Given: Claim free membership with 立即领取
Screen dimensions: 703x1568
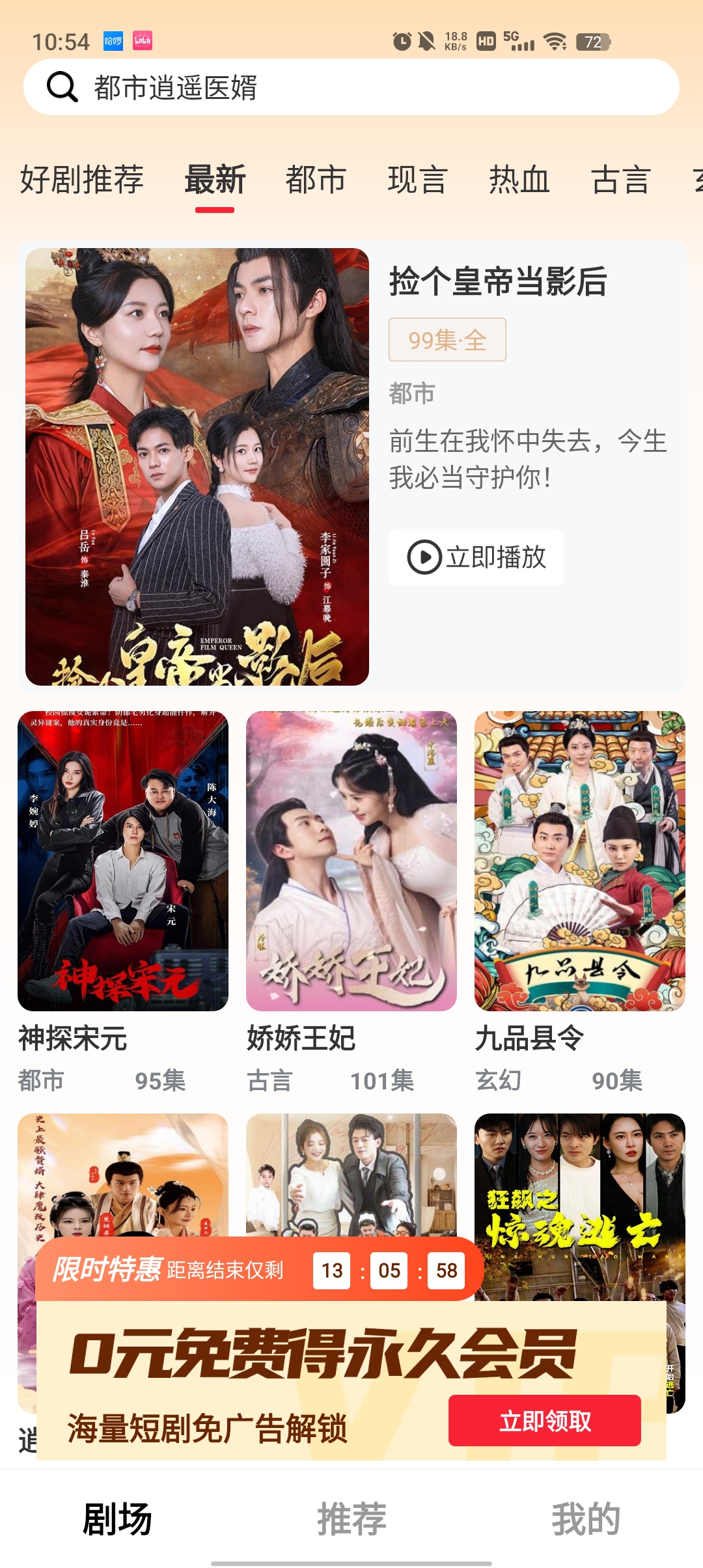Looking at the screenshot, I should (544, 1421).
